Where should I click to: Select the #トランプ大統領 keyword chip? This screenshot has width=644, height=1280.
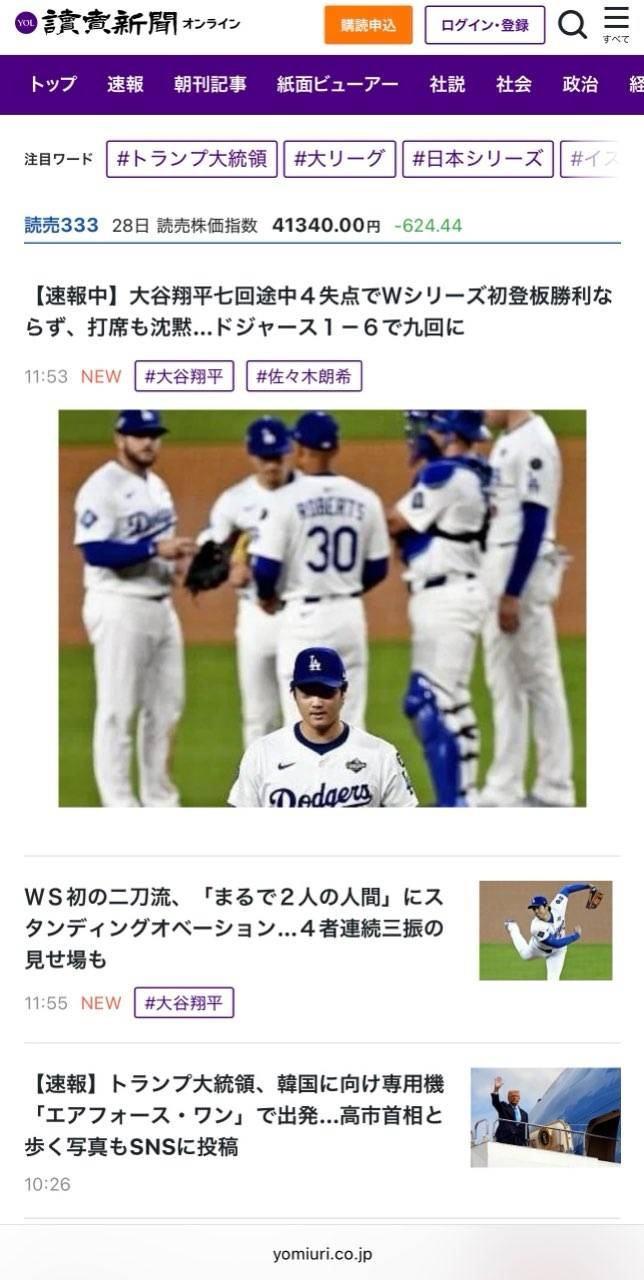[192, 159]
